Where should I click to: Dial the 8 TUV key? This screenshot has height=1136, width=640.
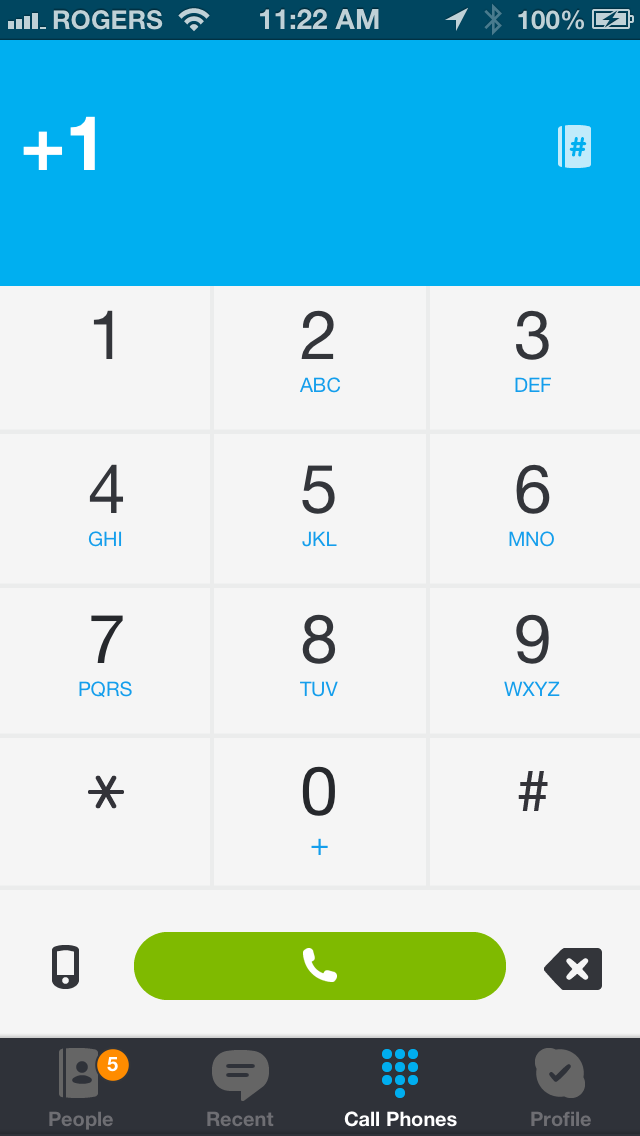(x=319, y=659)
